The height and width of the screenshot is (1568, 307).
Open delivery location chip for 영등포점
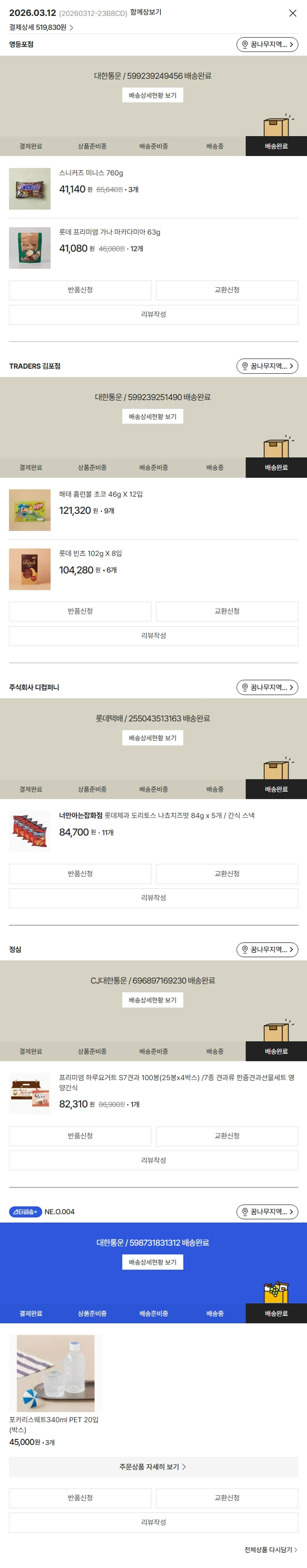click(x=267, y=45)
